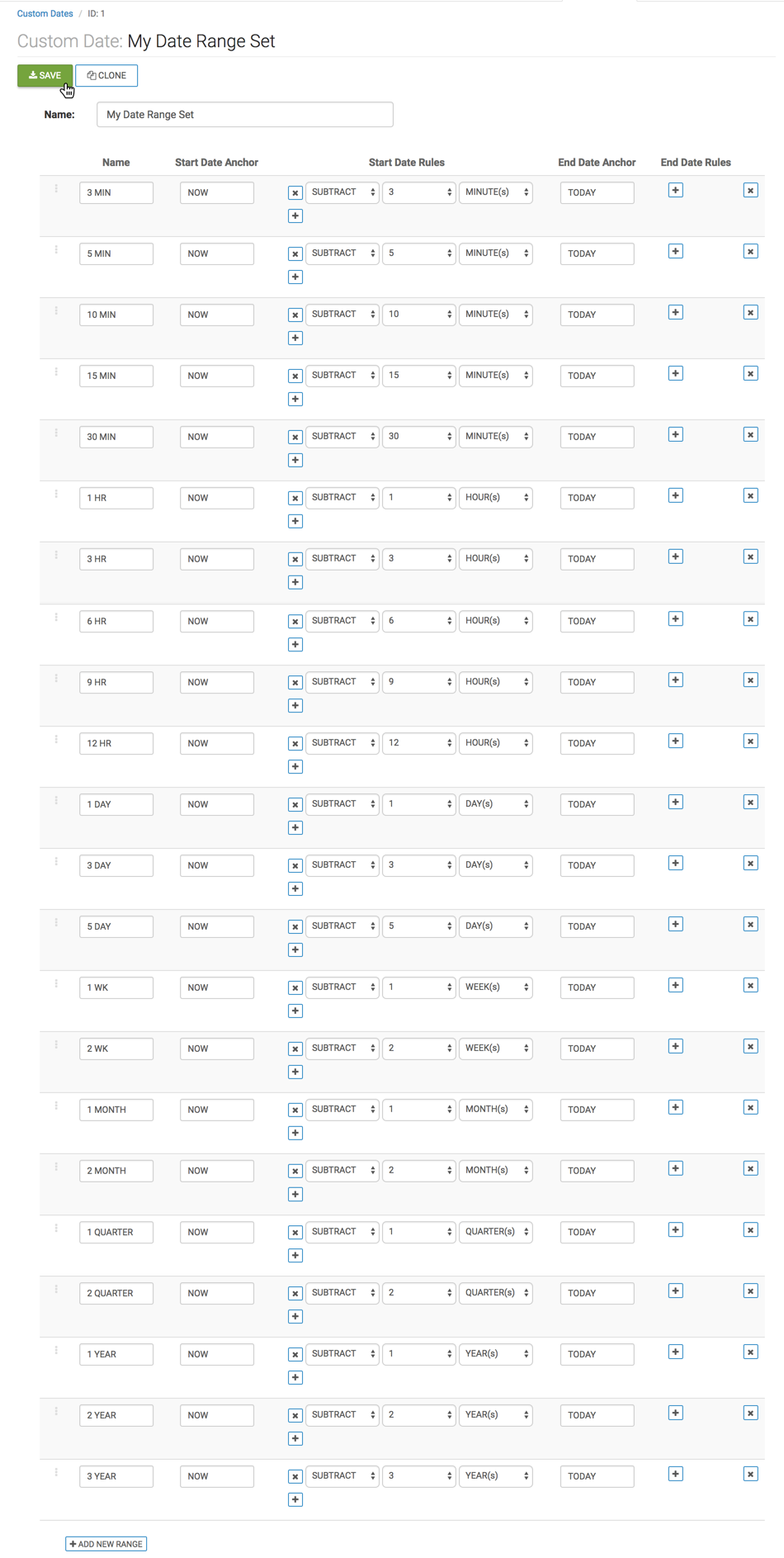This screenshot has width=784, height=1558.
Task: Clone this custom date set
Action: (106, 75)
